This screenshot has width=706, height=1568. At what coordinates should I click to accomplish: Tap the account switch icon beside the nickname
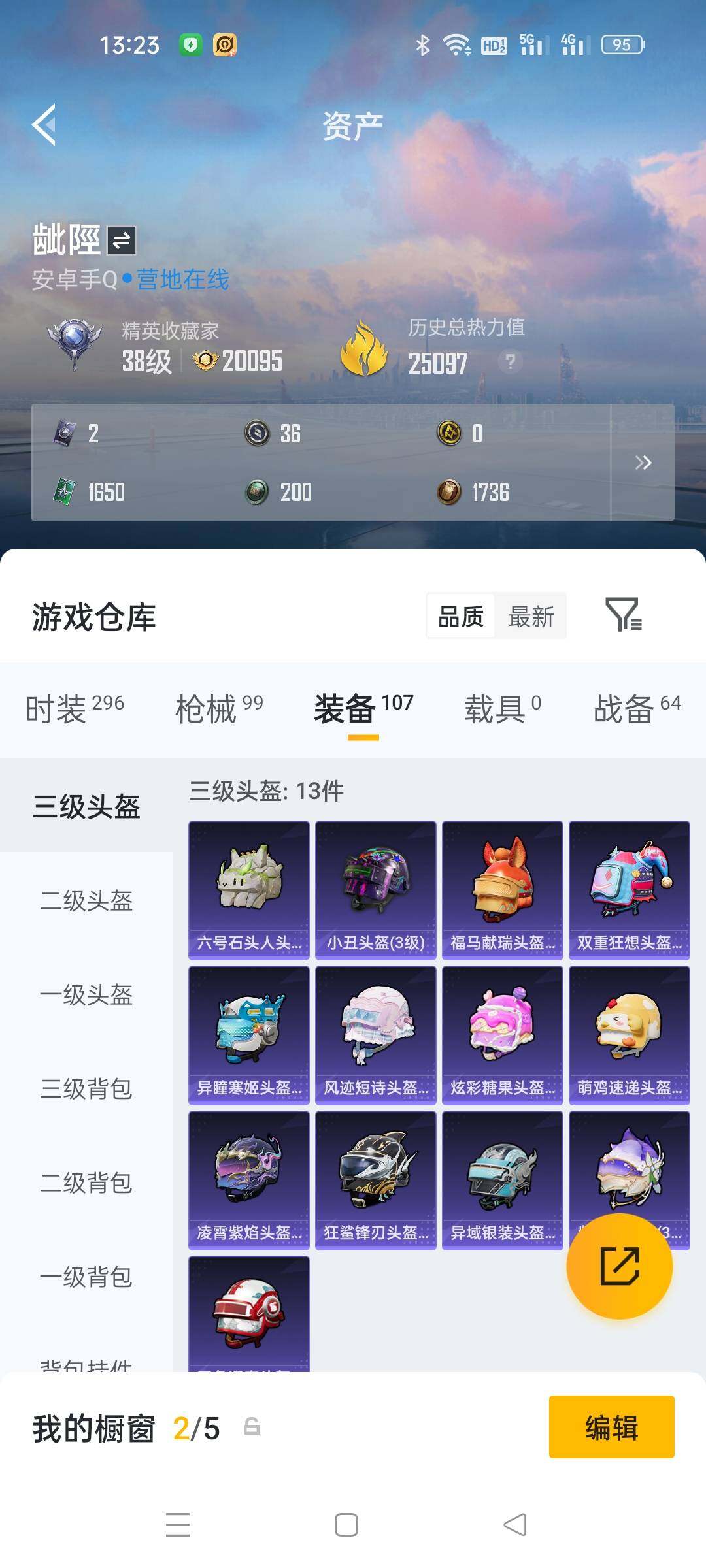pos(122,240)
